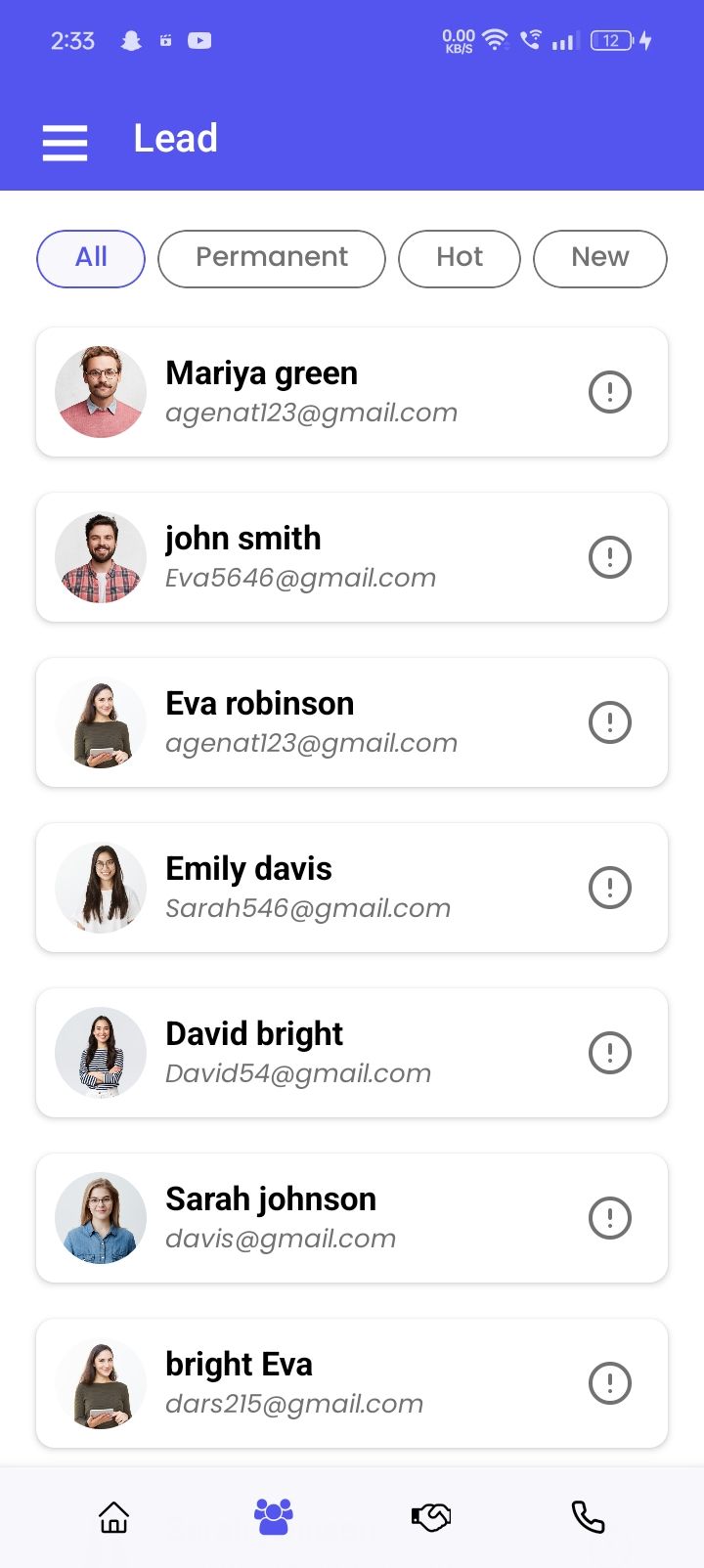Open the phone calls tab
This screenshot has width=704, height=1568.
pyautogui.click(x=588, y=1517)
